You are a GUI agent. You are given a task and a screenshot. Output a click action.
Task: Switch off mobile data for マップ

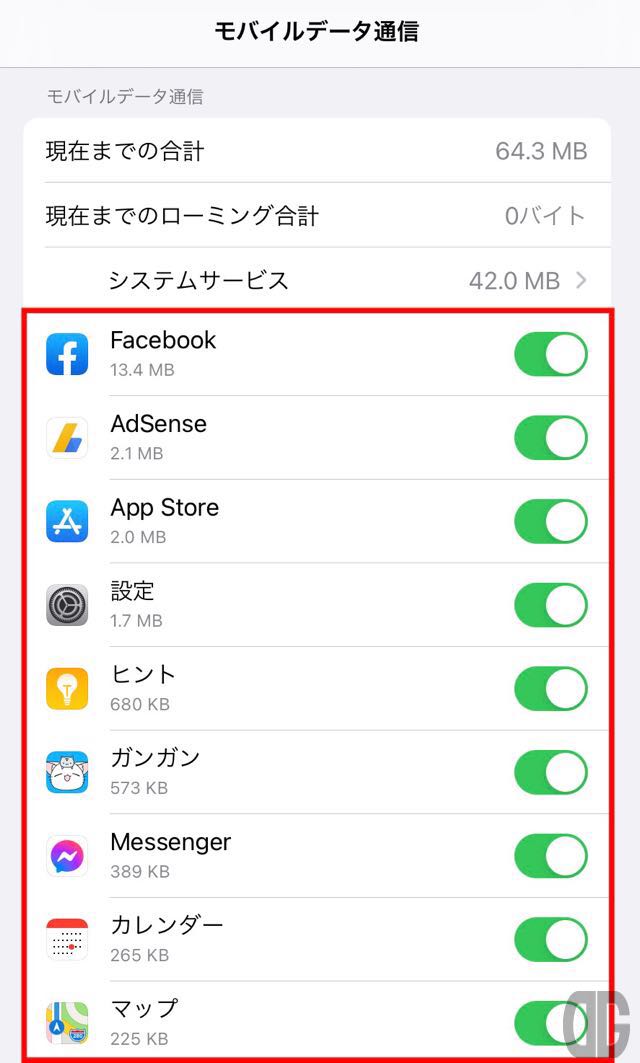click(x=551, y=1023)
